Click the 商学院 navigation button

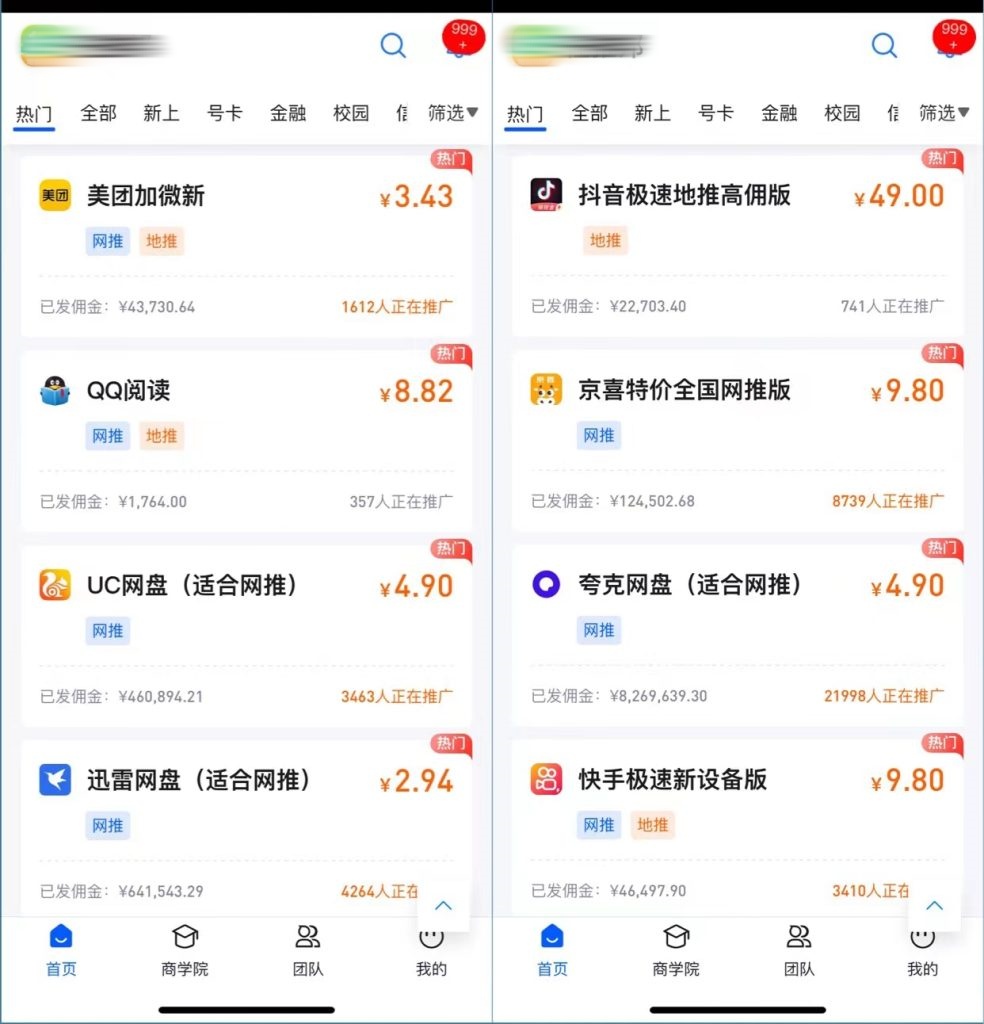[184, 950]
